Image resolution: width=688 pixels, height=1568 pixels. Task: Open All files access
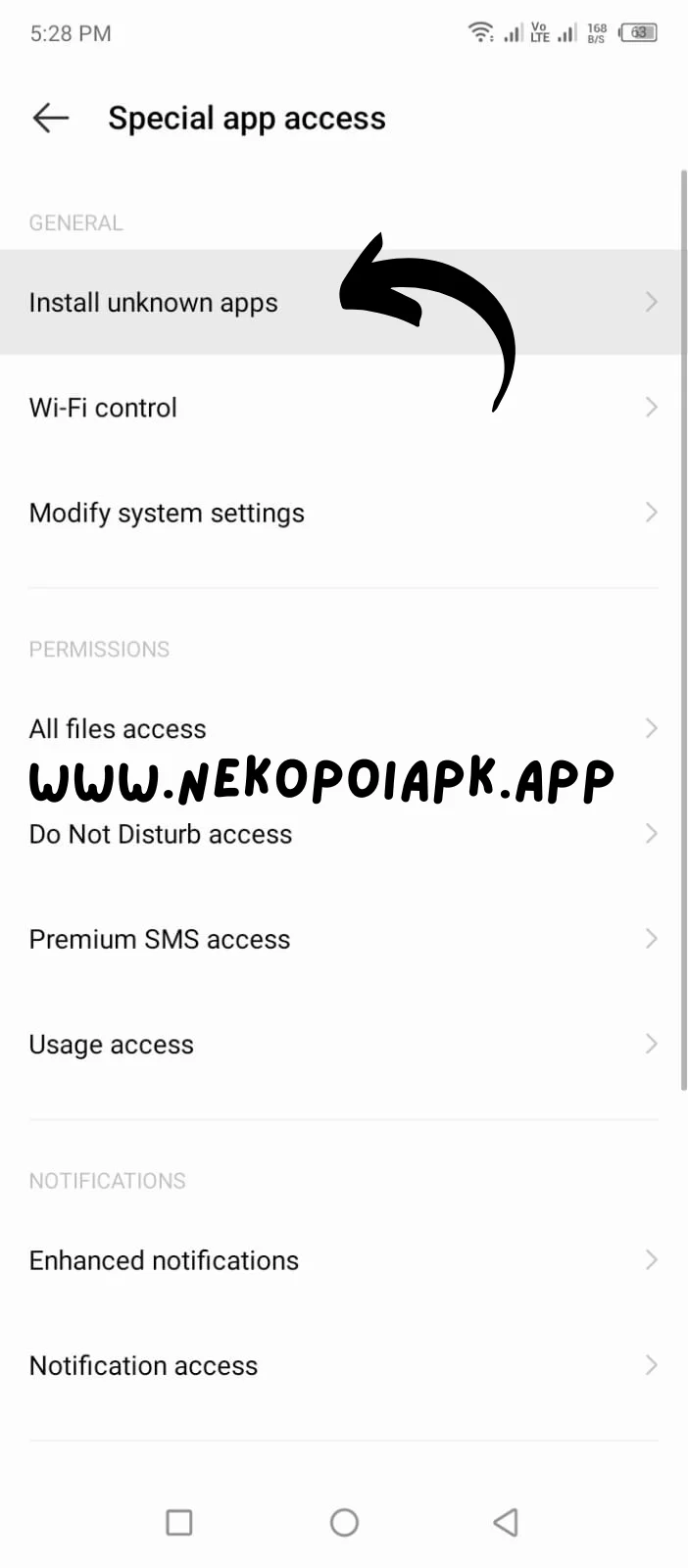pyautogui.click(x=118, y=729)
